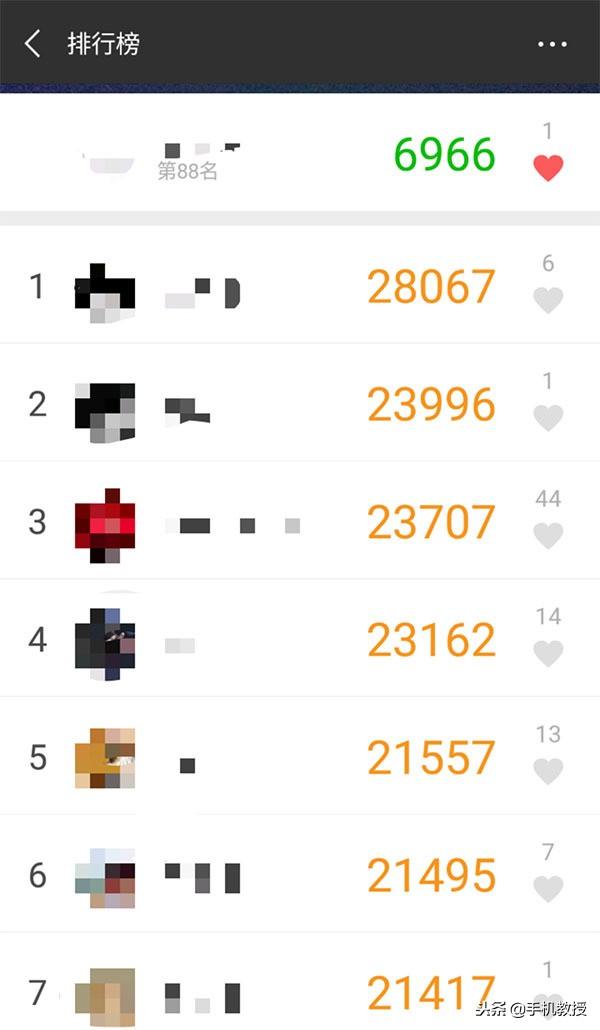Viewport: 600px width, 1030px height.
Task: Like the rank 5 entry with 21557 steps
Action: click(548, 771)
